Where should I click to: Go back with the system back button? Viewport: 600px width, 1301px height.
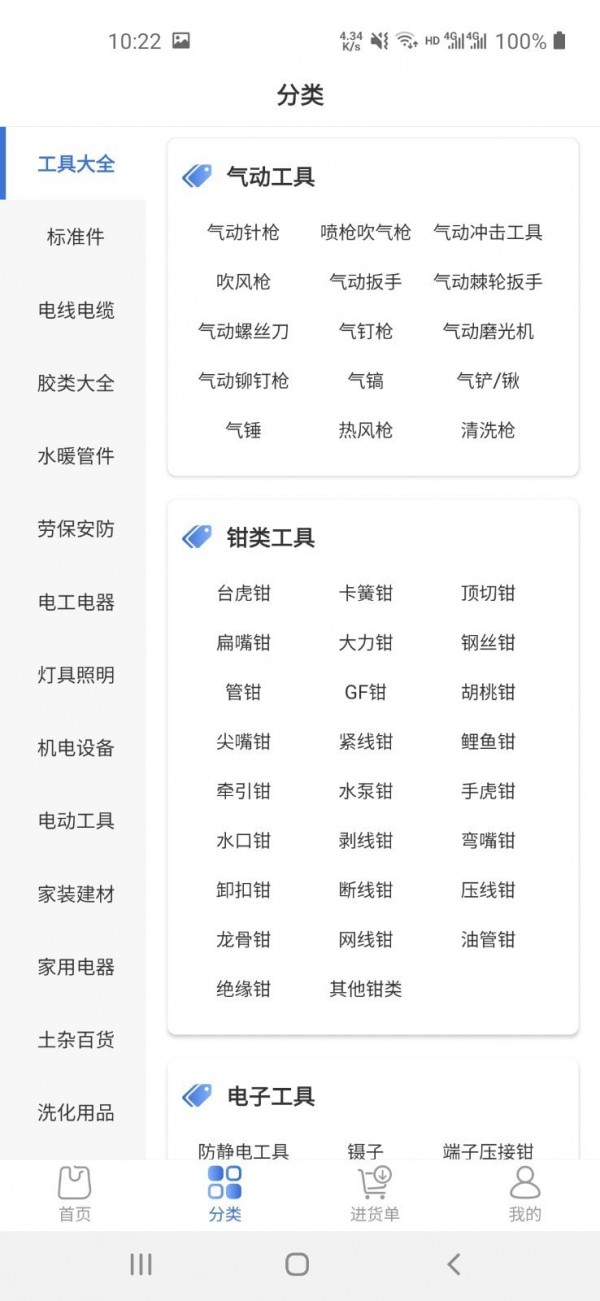(453, 1265)
